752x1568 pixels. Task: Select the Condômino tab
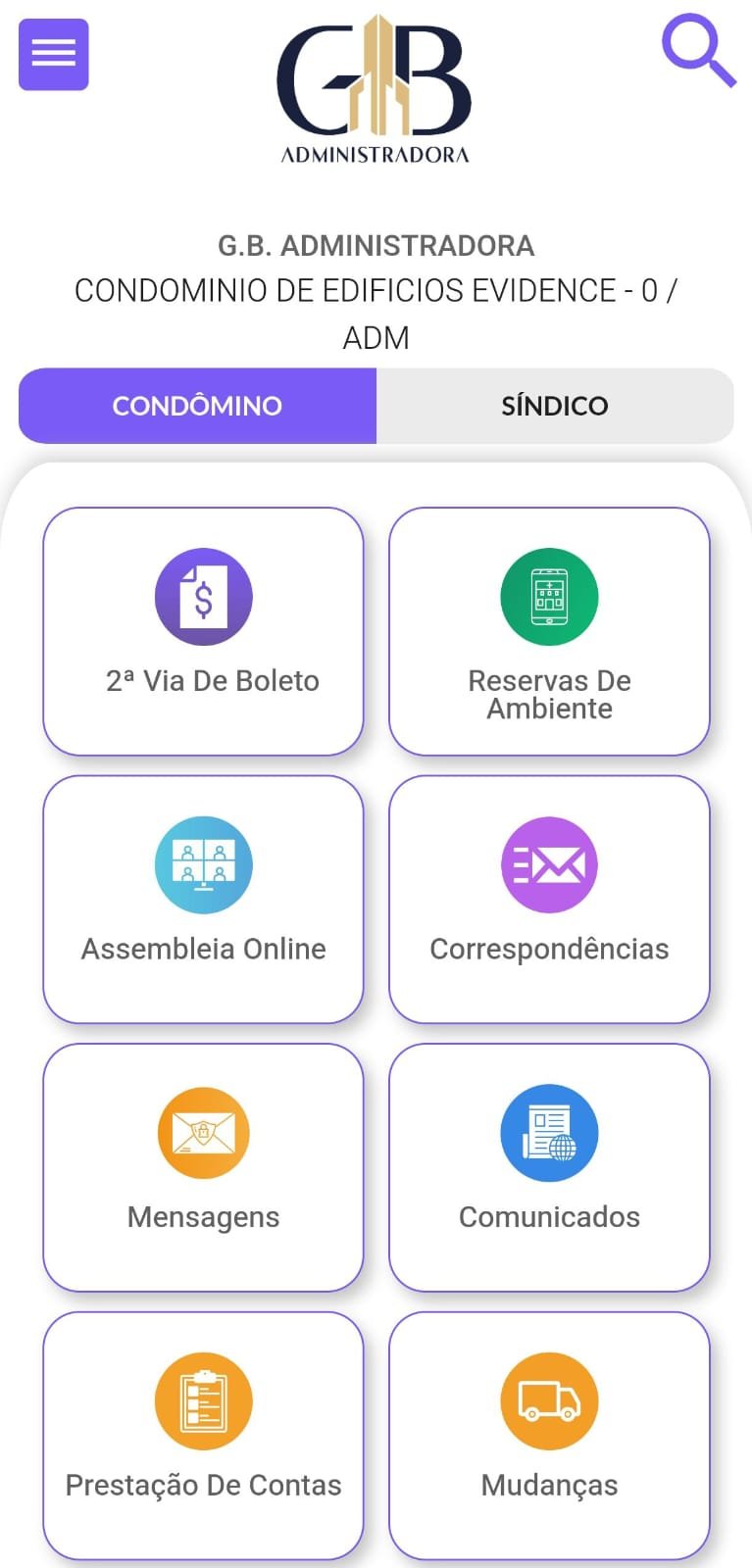pyautogui.click(x=197, y=406)
